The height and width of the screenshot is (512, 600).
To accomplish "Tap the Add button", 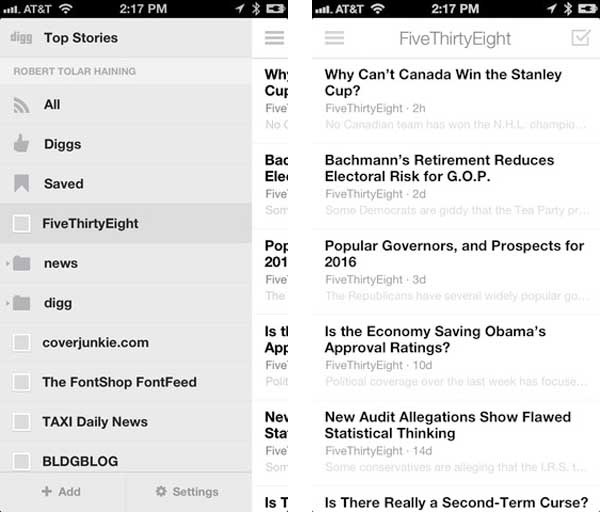I will pyautogui.click(x=61, y=492).
